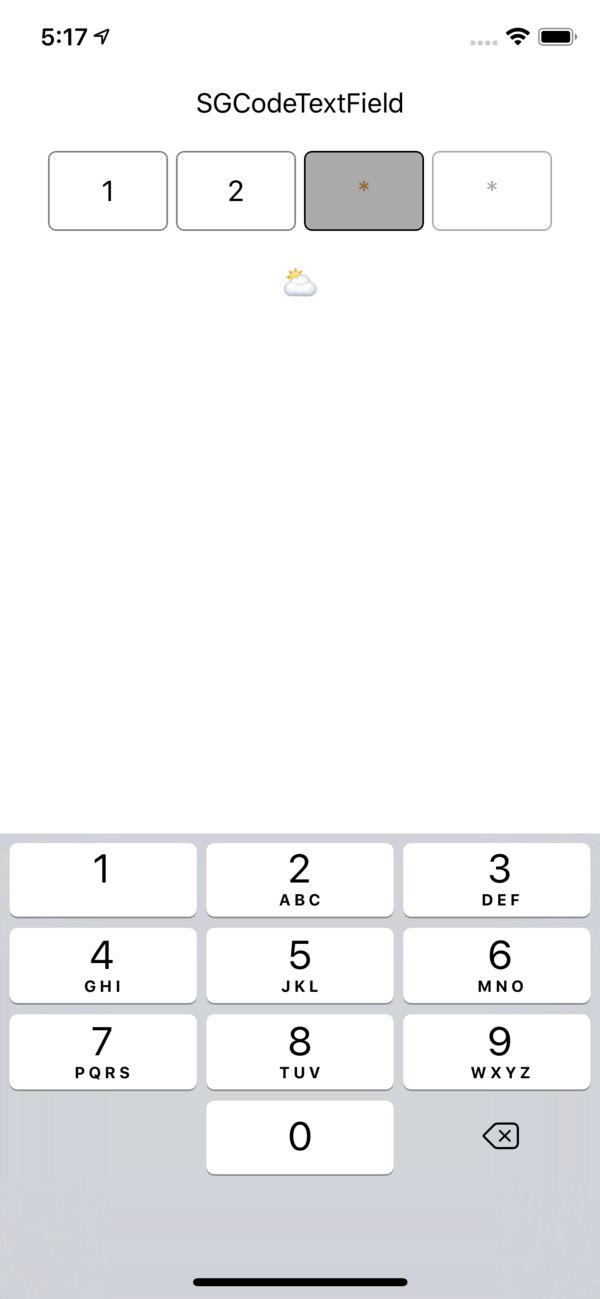Enter digit 4 on the keypad
This screenshot has width=600, height=1299.
[x=102, y=965]
